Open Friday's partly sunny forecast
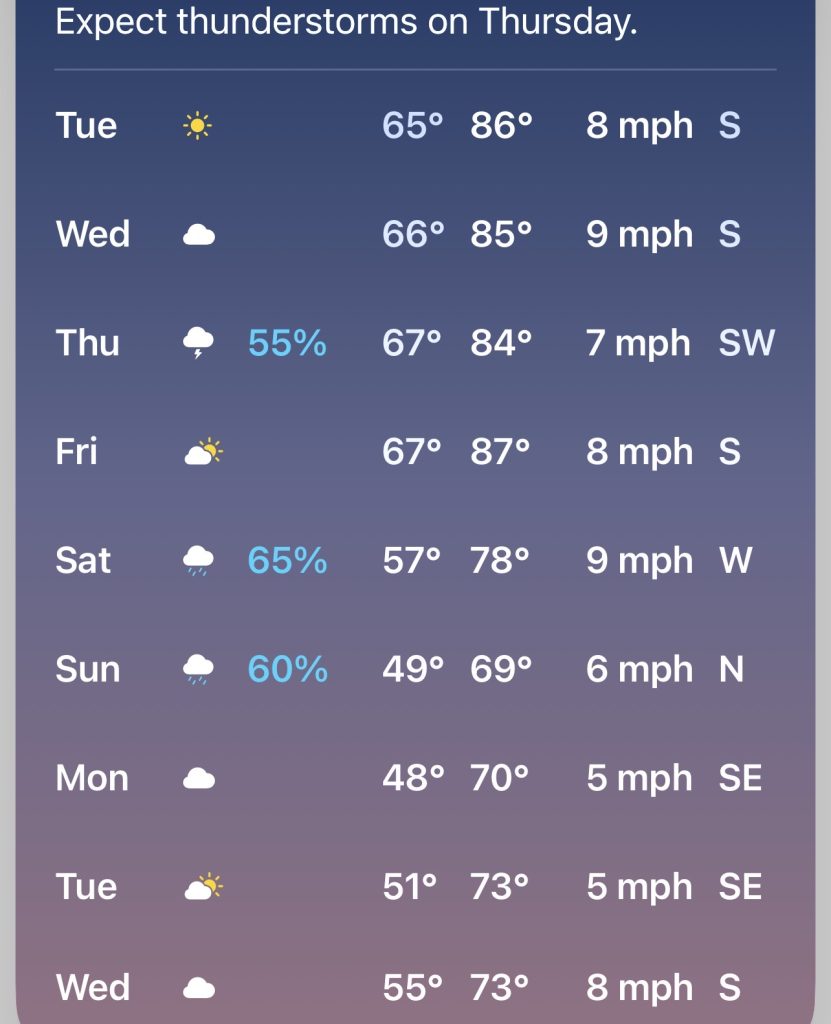Viewport: 831px width, 1024px height. point(415,452)
